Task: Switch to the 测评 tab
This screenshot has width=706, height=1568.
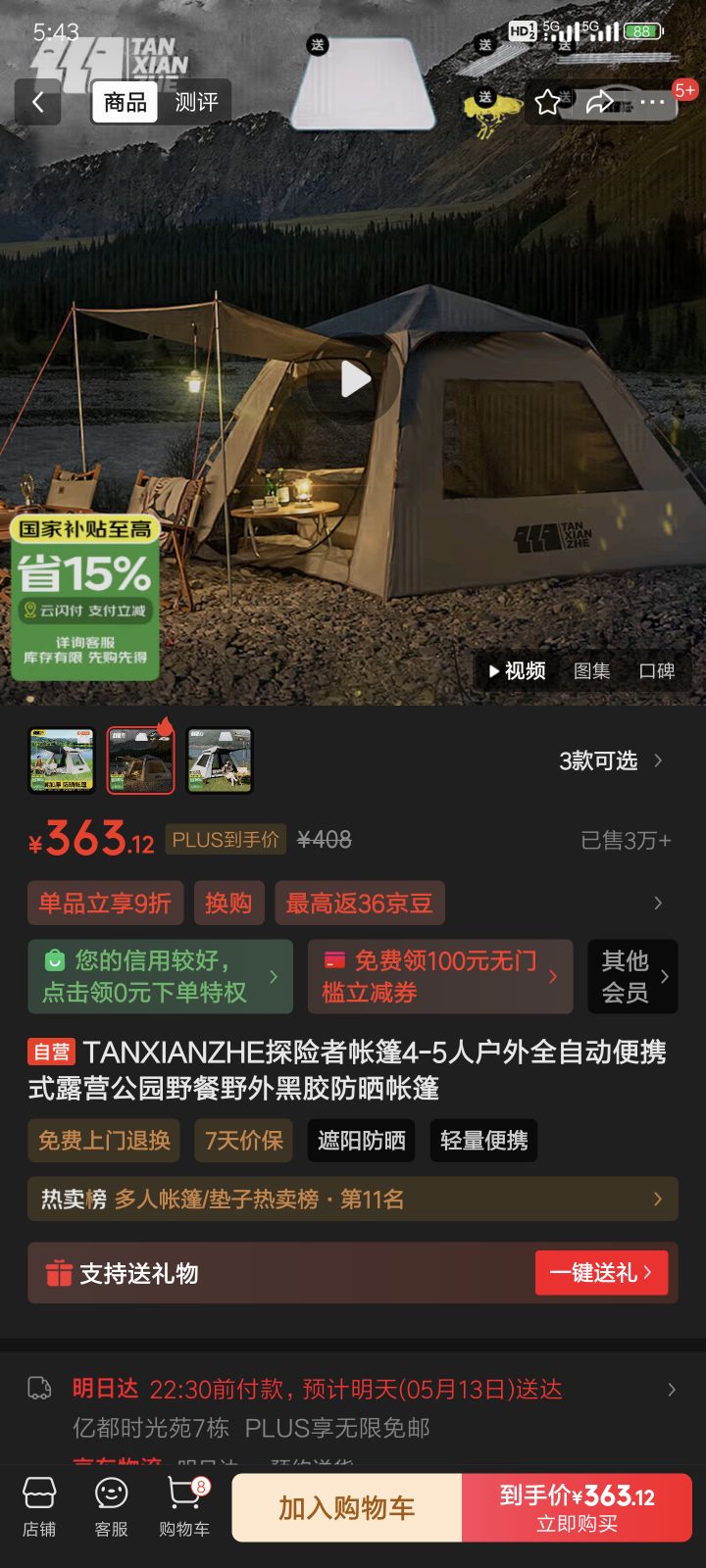Action: click(x=196, y=102)
